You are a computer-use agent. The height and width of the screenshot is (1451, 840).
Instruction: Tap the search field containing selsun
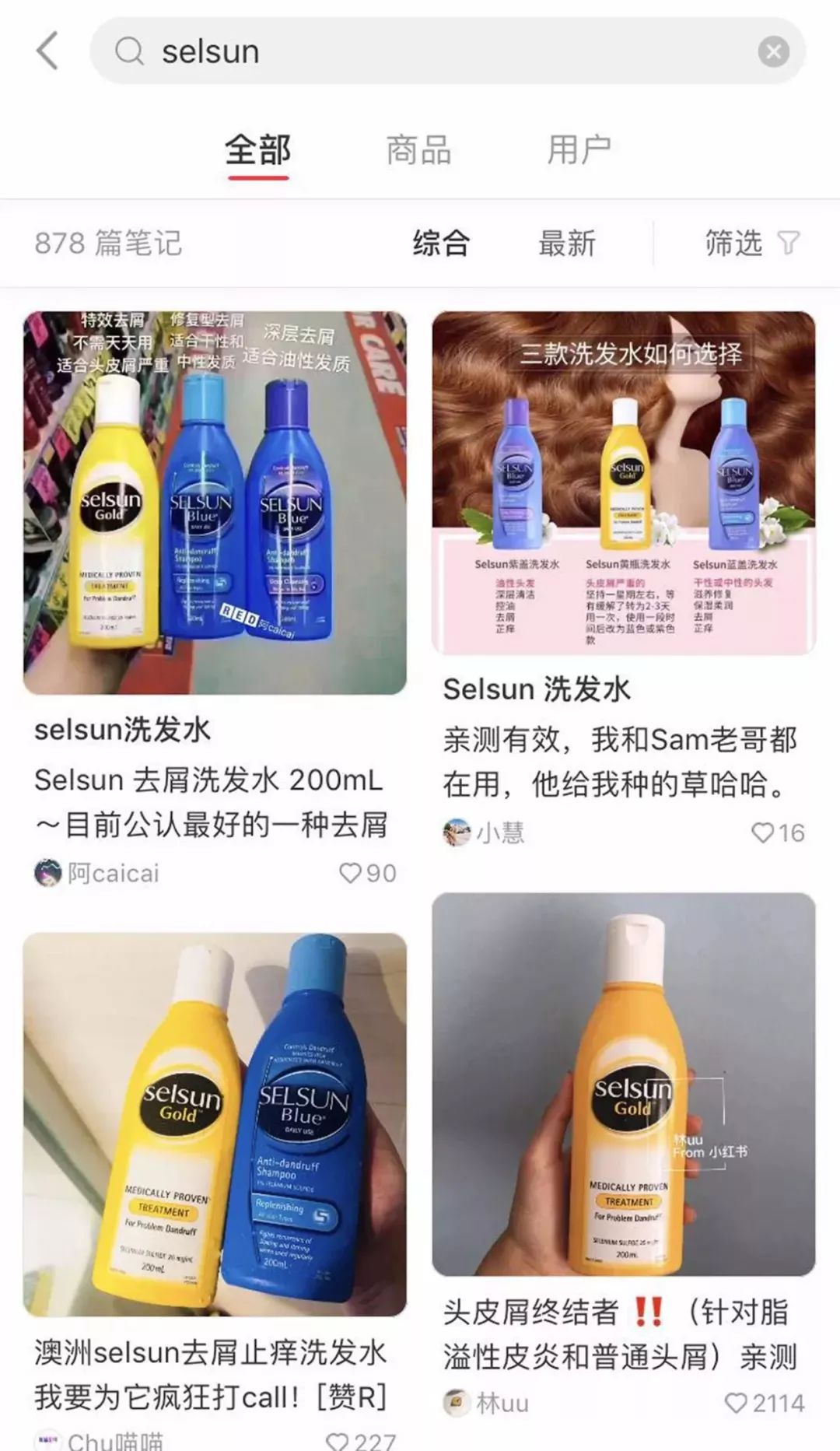(447, 51)
